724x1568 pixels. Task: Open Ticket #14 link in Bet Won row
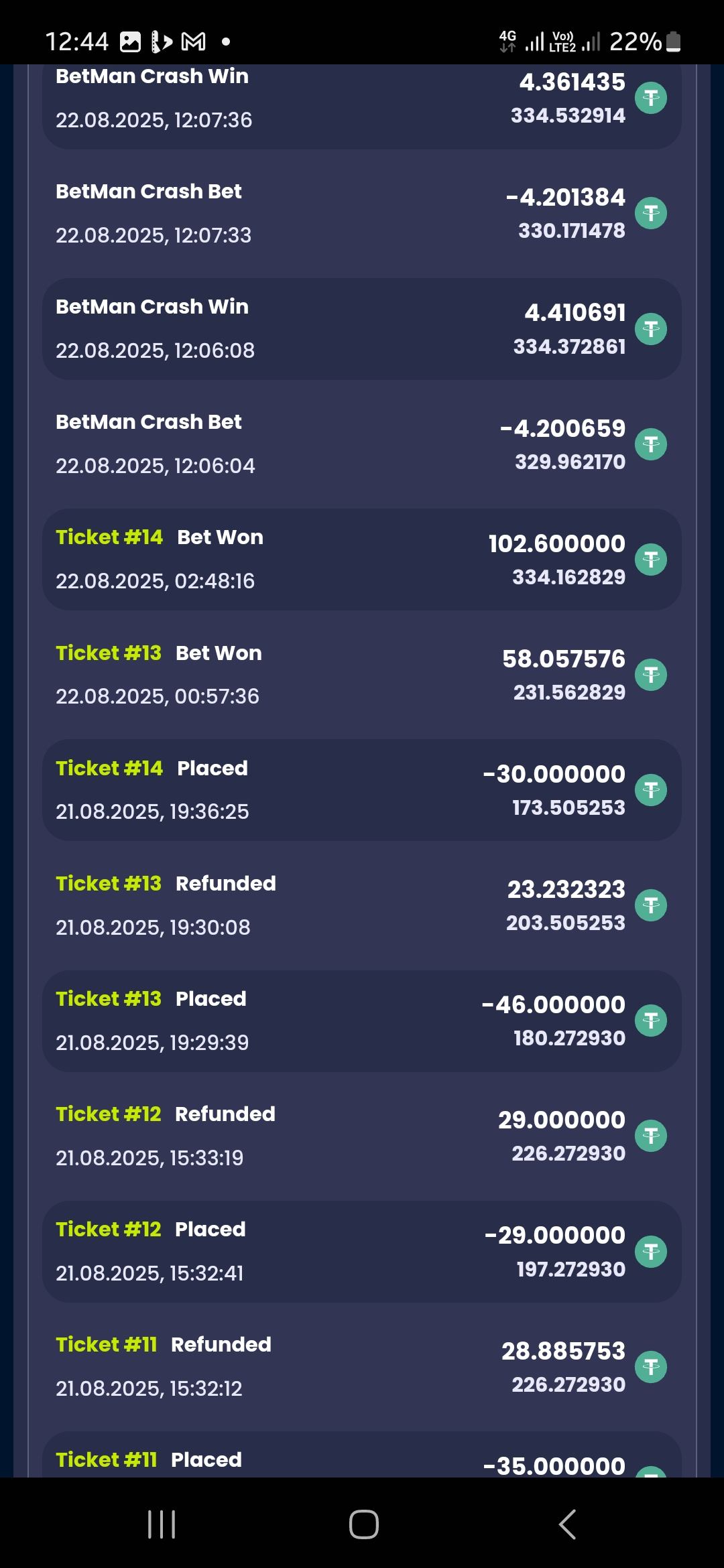tap(109, 537)
